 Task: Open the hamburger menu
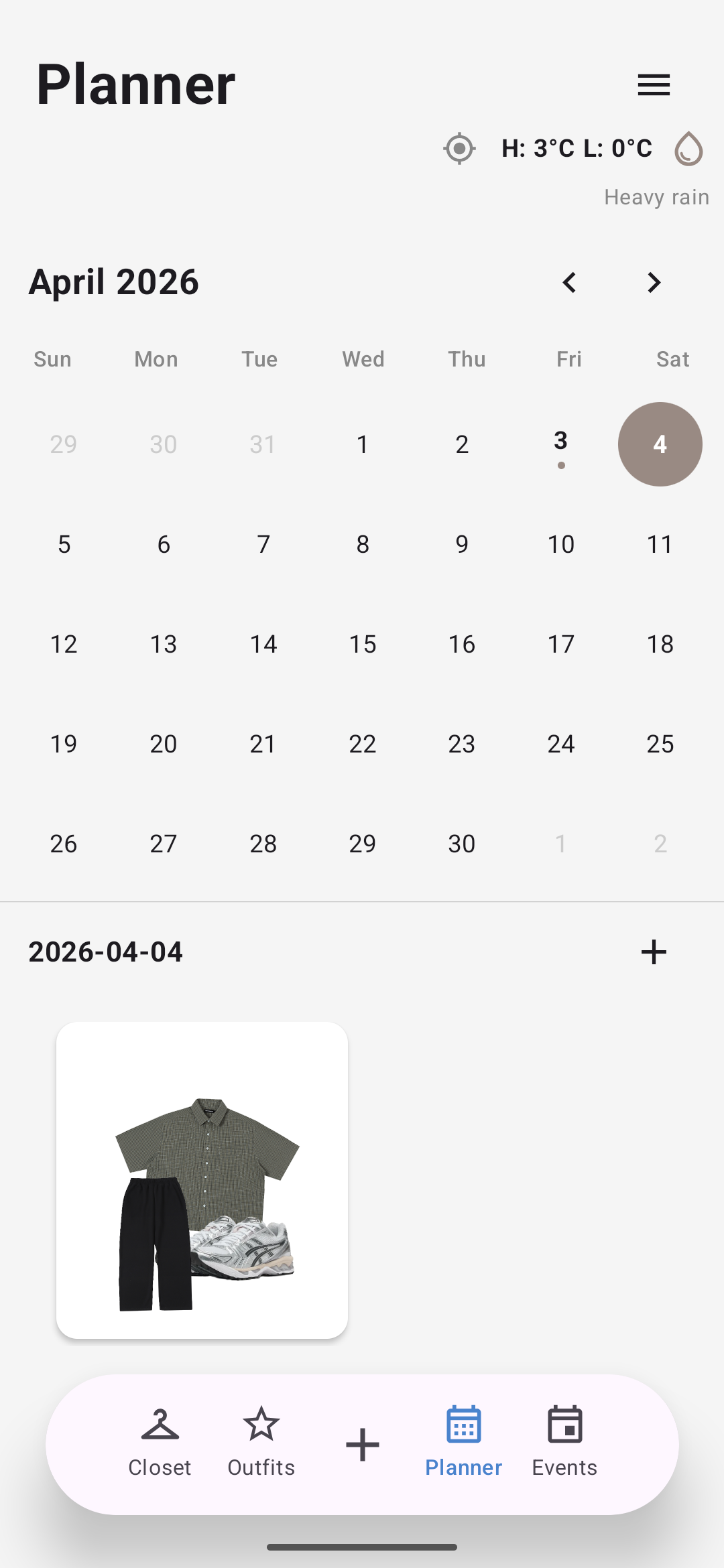pos(654,85)
